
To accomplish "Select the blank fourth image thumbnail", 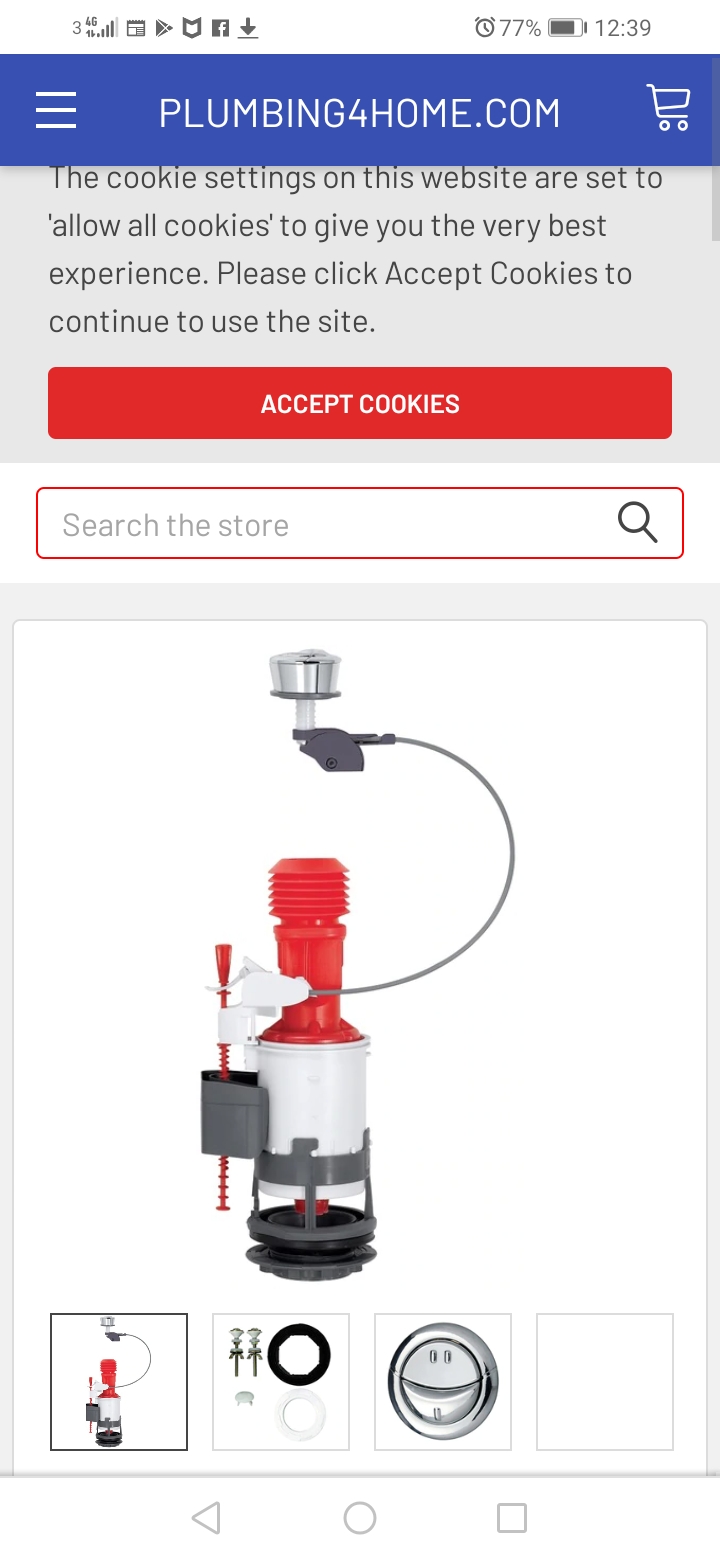I will (x=605, y=1381).
